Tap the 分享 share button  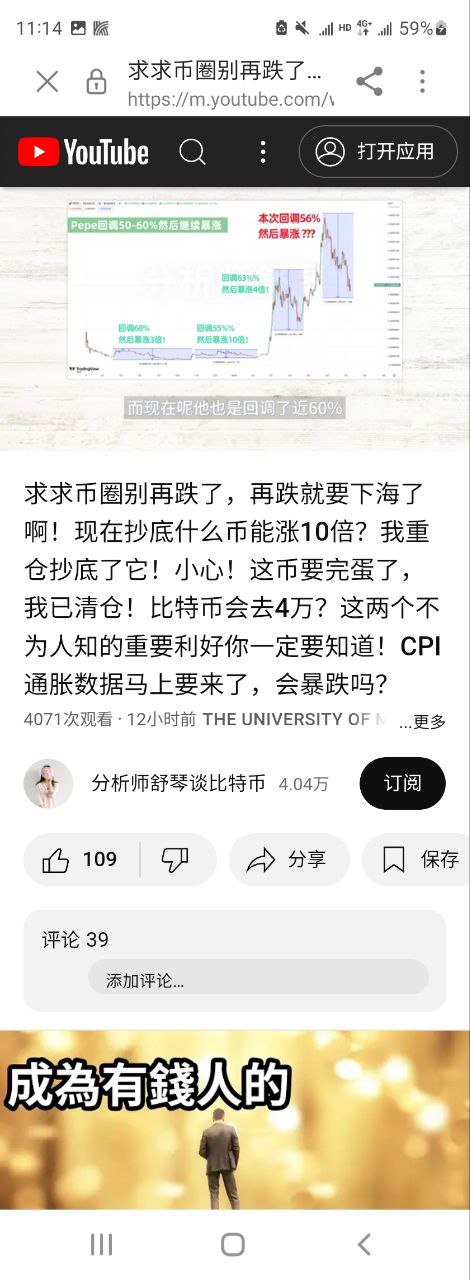click(289, 859)
